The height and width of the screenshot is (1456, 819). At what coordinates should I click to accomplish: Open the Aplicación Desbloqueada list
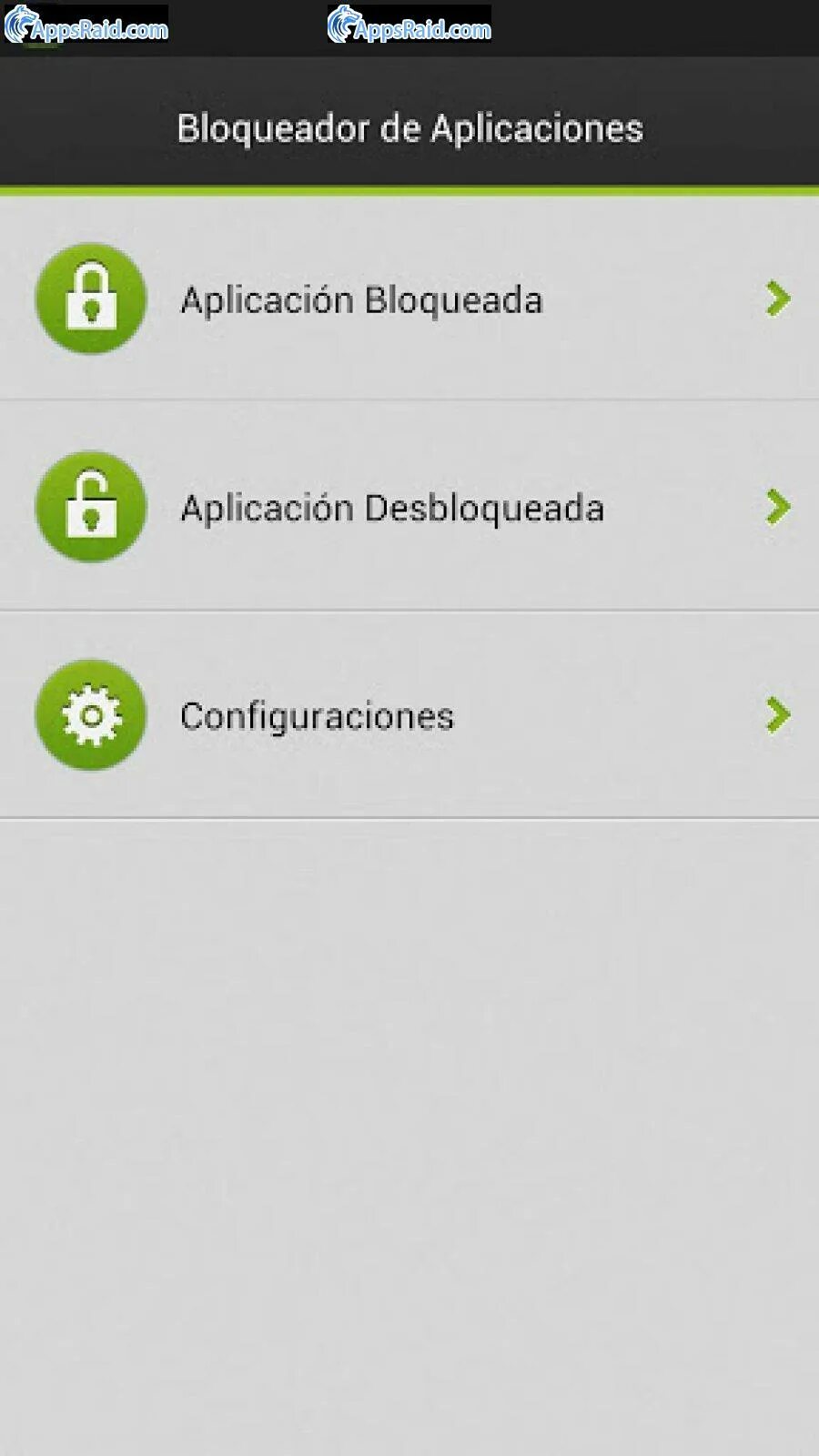click(x=409, y=507)
